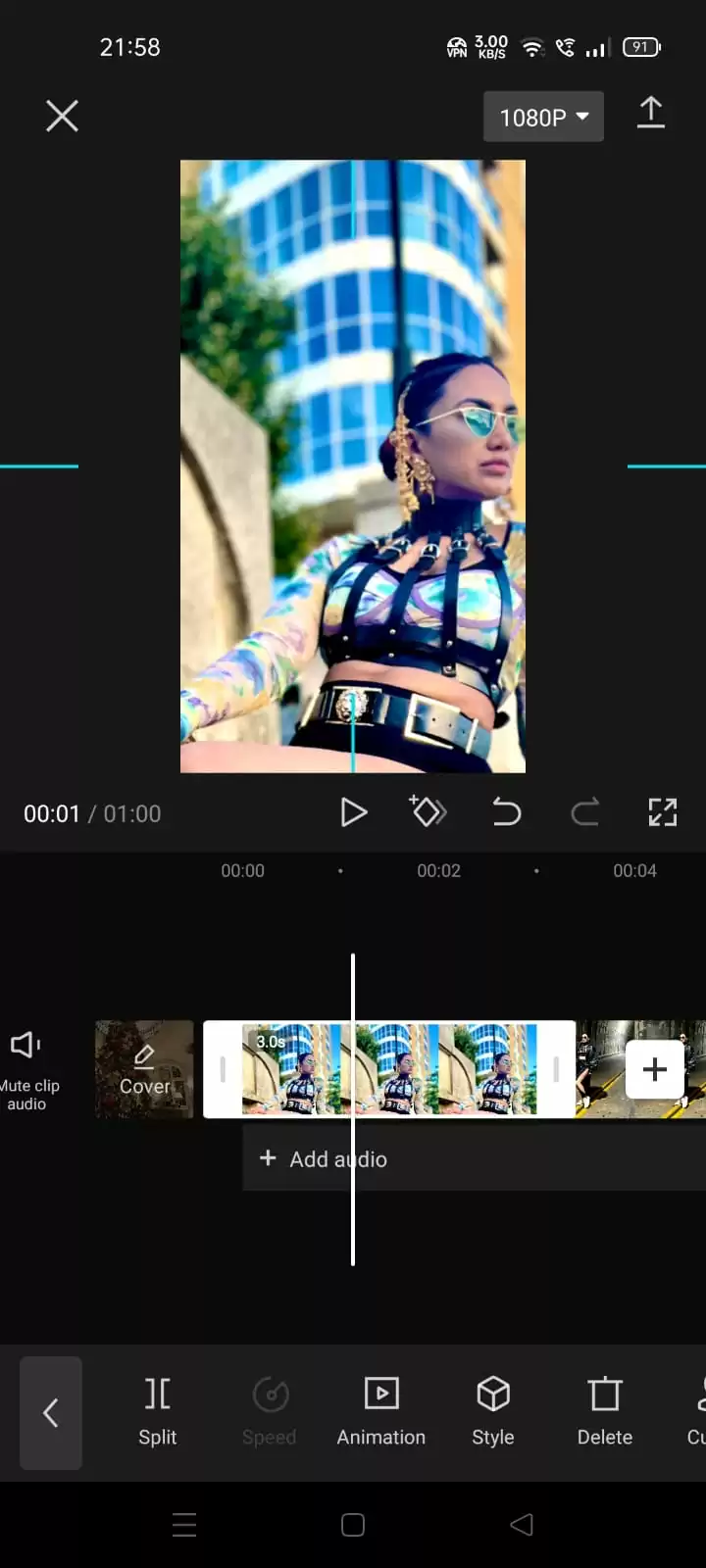Go to system home screen
The image size is (706, 1568).
tap(353, 1524)
